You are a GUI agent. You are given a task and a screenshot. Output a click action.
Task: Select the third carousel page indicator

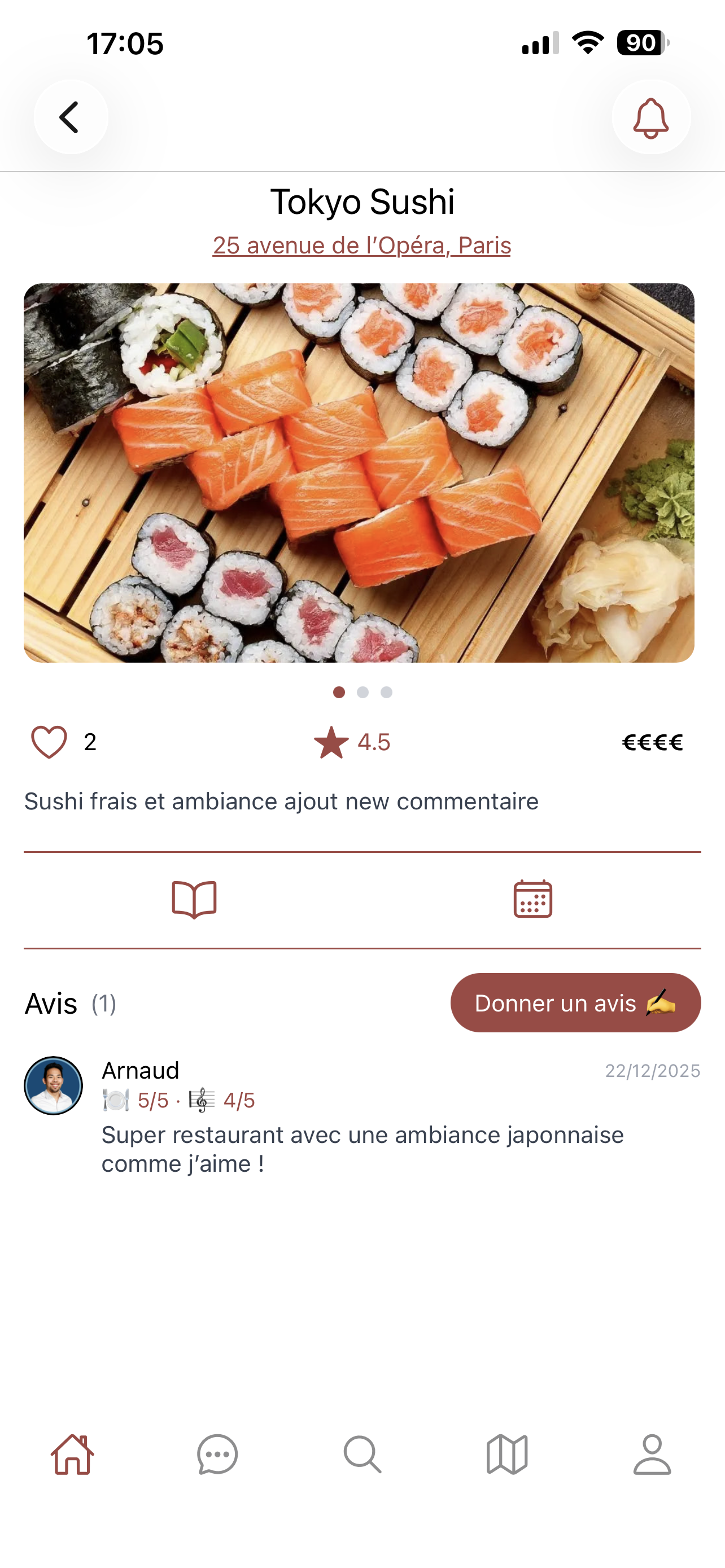point(386,692)
